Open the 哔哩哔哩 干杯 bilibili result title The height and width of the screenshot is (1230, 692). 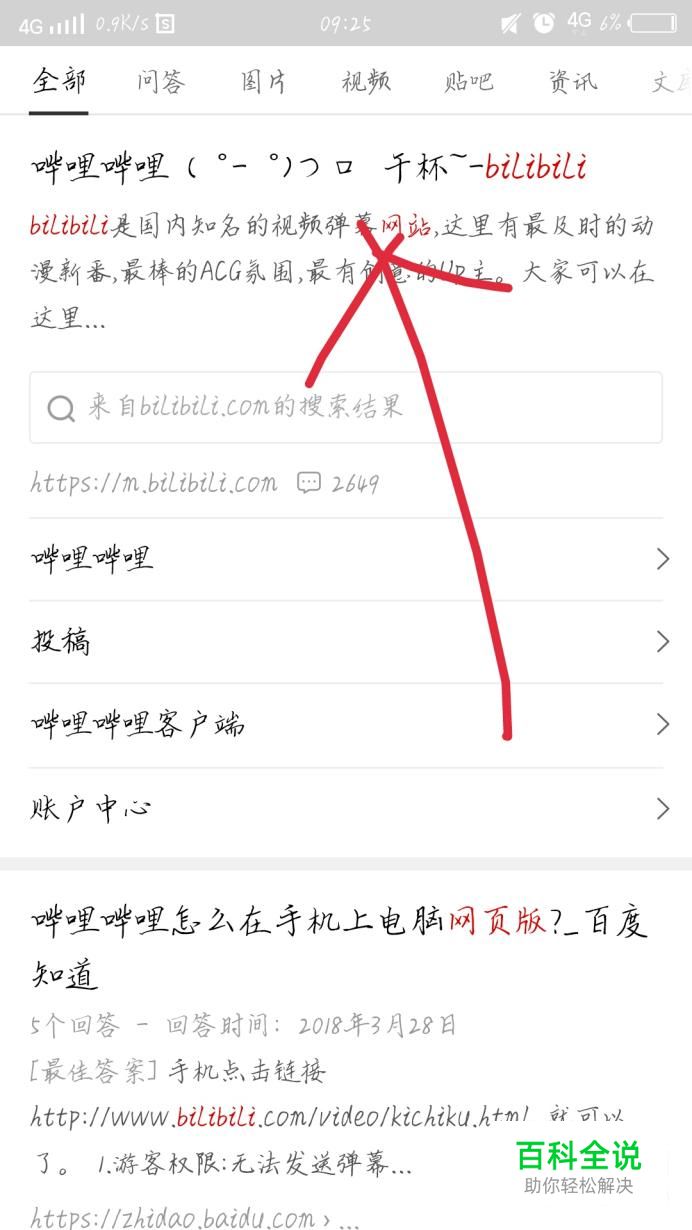309,168
